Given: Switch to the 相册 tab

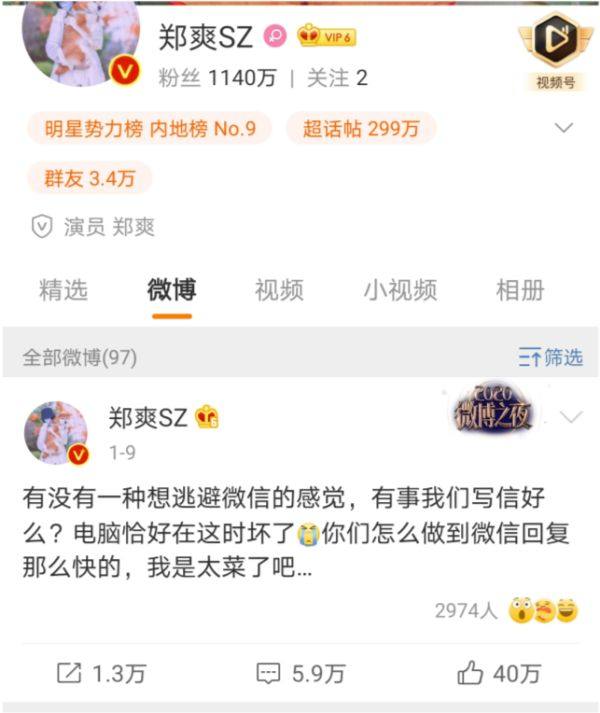Looking at the screenshot, I should tap(520, 290).
